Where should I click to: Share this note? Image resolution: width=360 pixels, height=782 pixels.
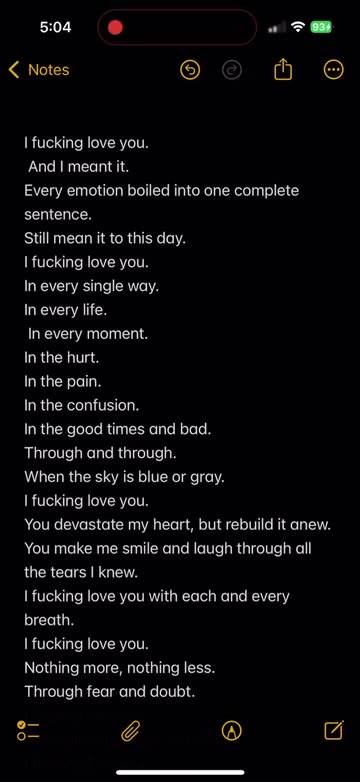(283, 69)
